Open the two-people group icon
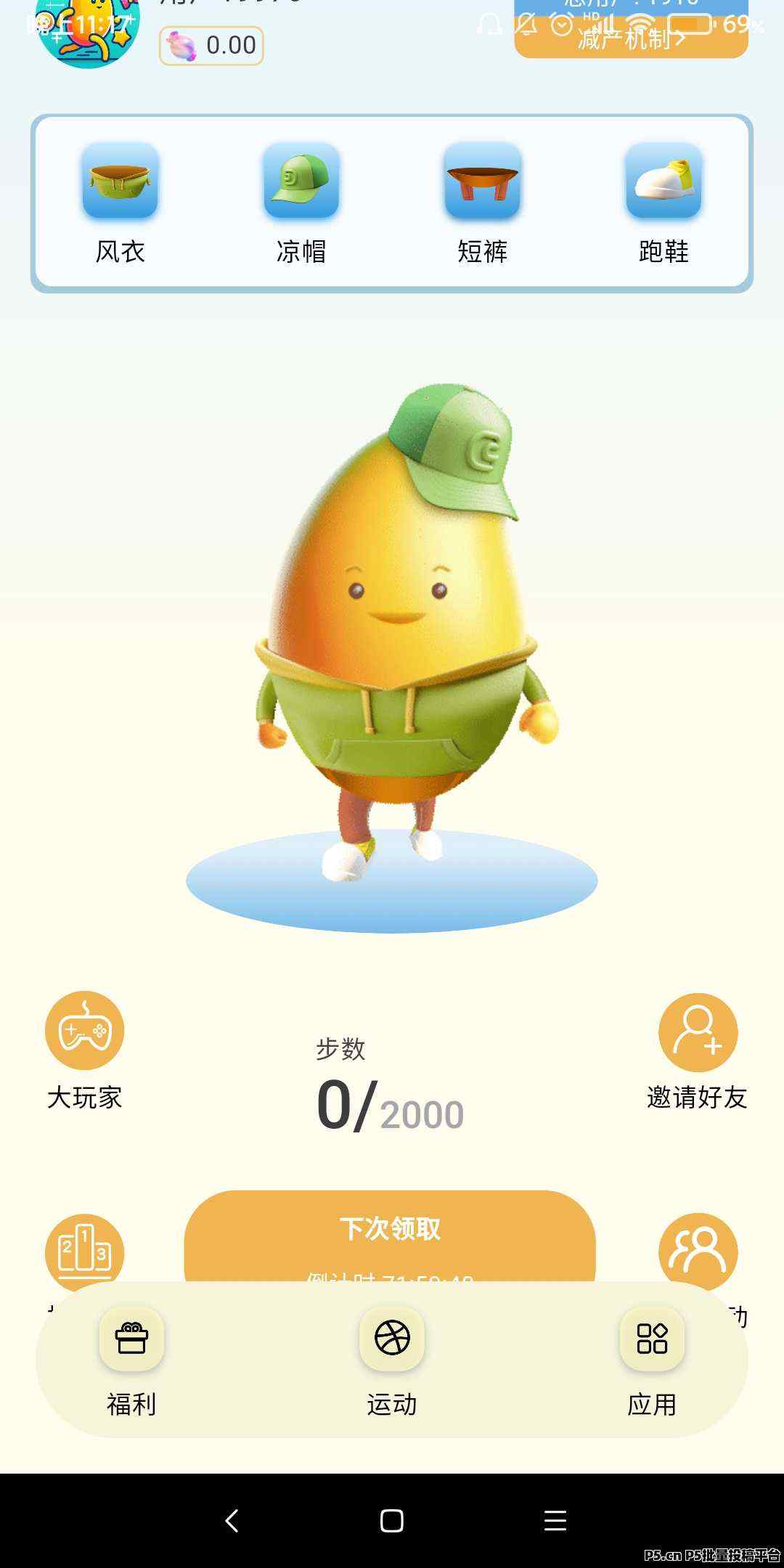The height and width of the screenshot is (1568, 784). (698, 1250)
